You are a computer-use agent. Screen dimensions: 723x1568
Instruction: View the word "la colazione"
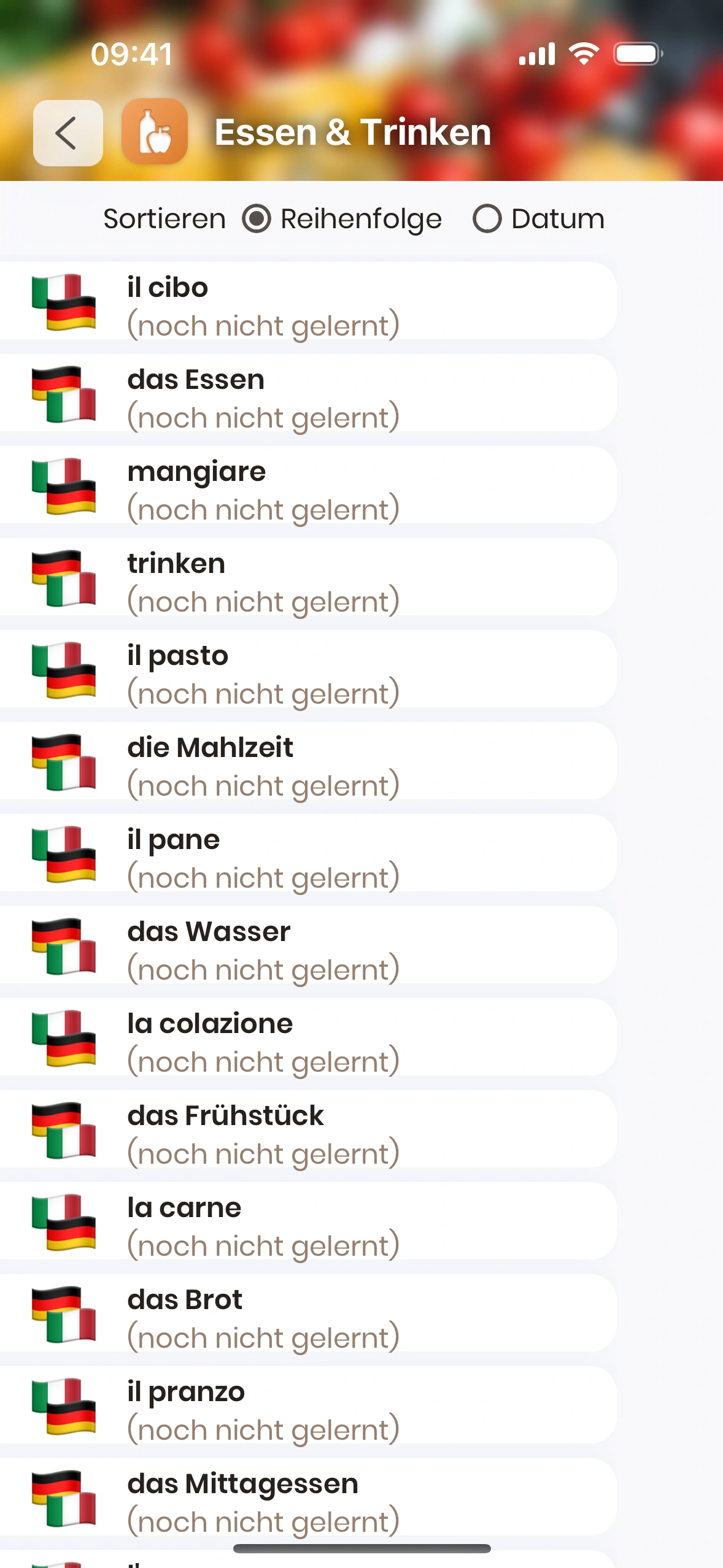tap(307, 1038)
